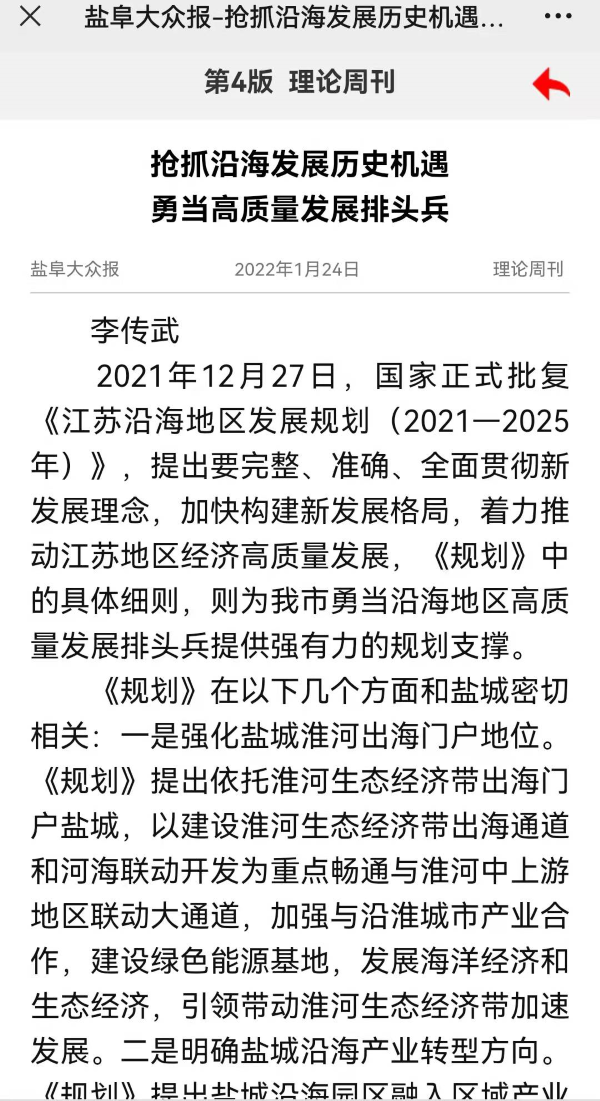Image resolution: width=600 pixels, height=1101 pixels.
Task: Tap the red return arrow
Action: click(x=551, y=84)
